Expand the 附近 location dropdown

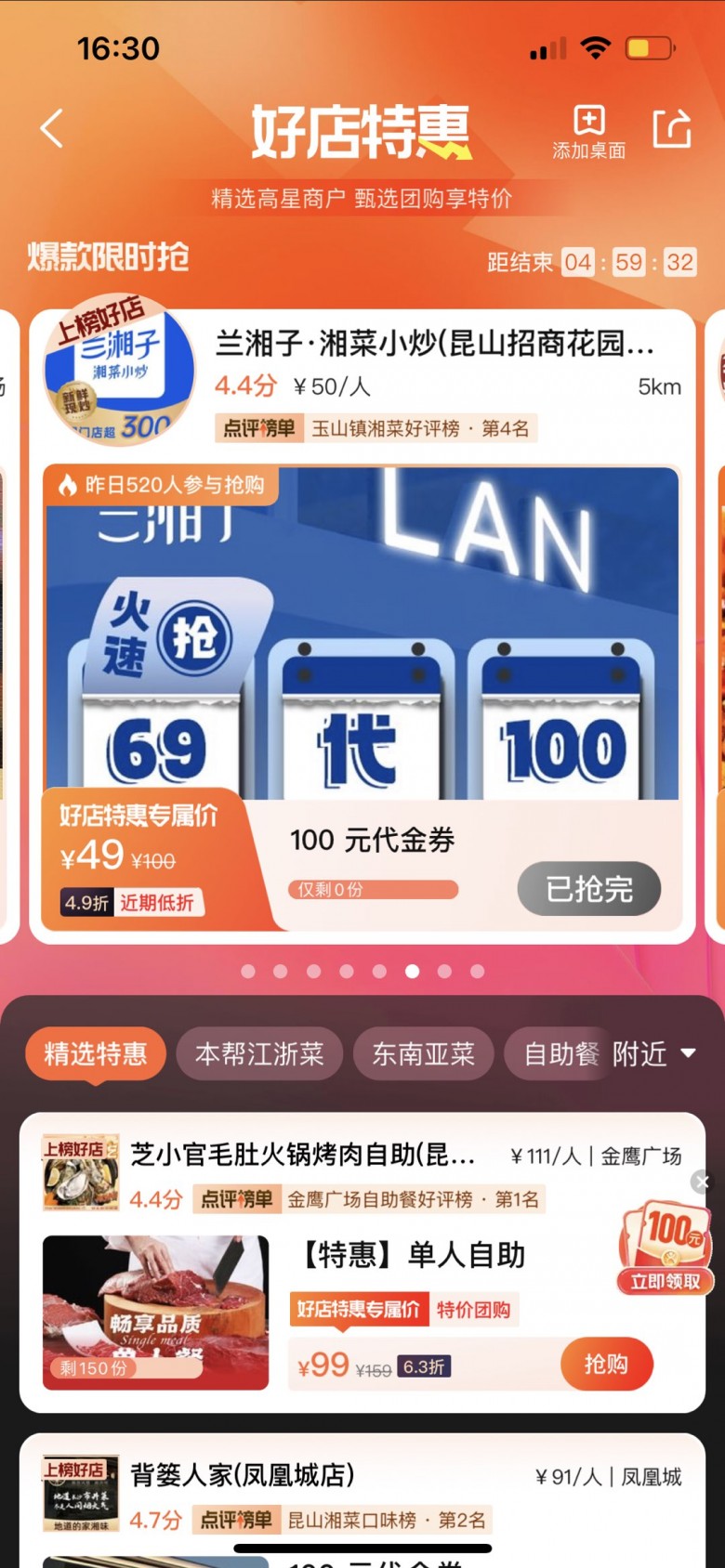tap(653, 1053)
